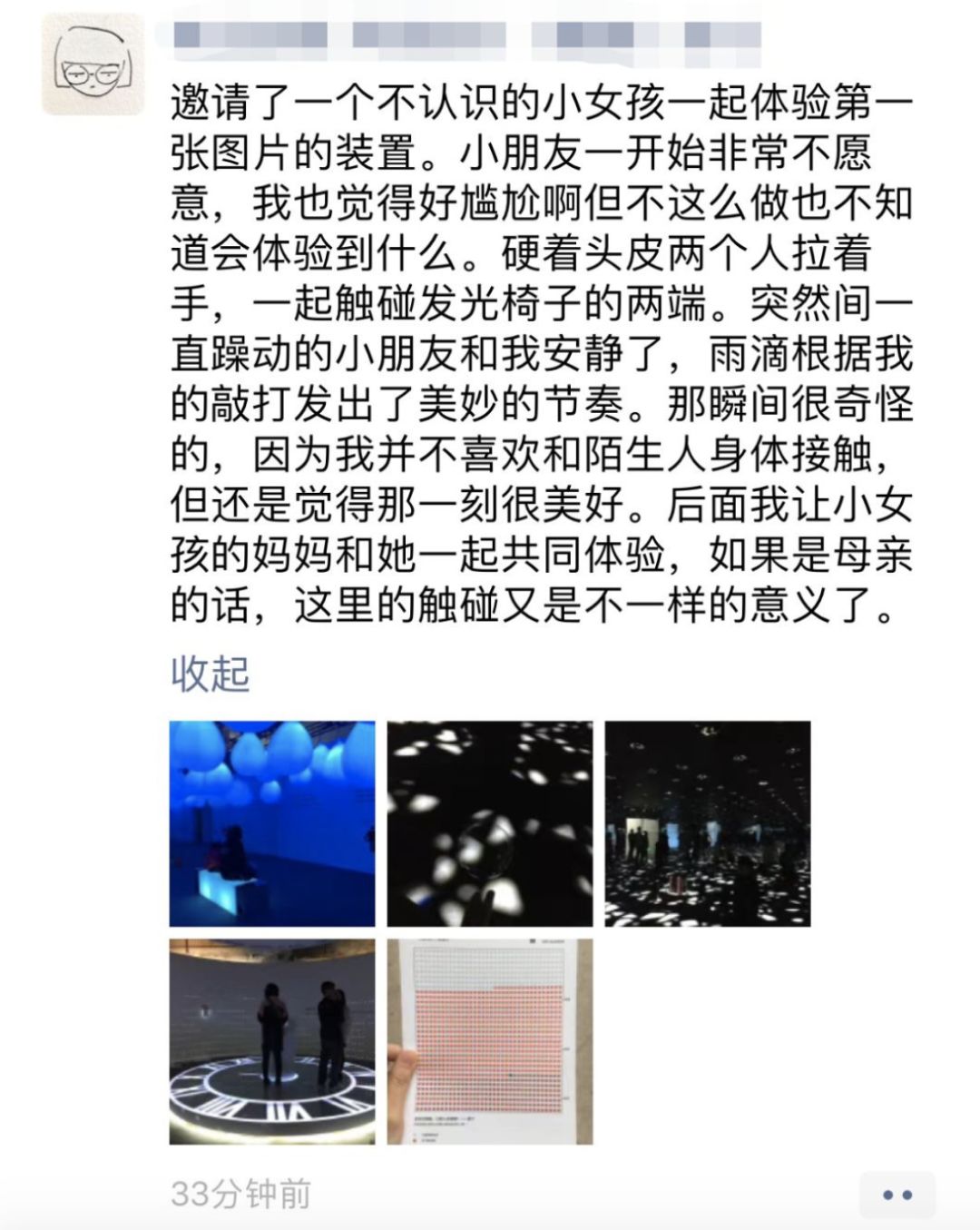Open the poster's profile avatar
Screen dimensions: 980x1230
tap(93, 64)
